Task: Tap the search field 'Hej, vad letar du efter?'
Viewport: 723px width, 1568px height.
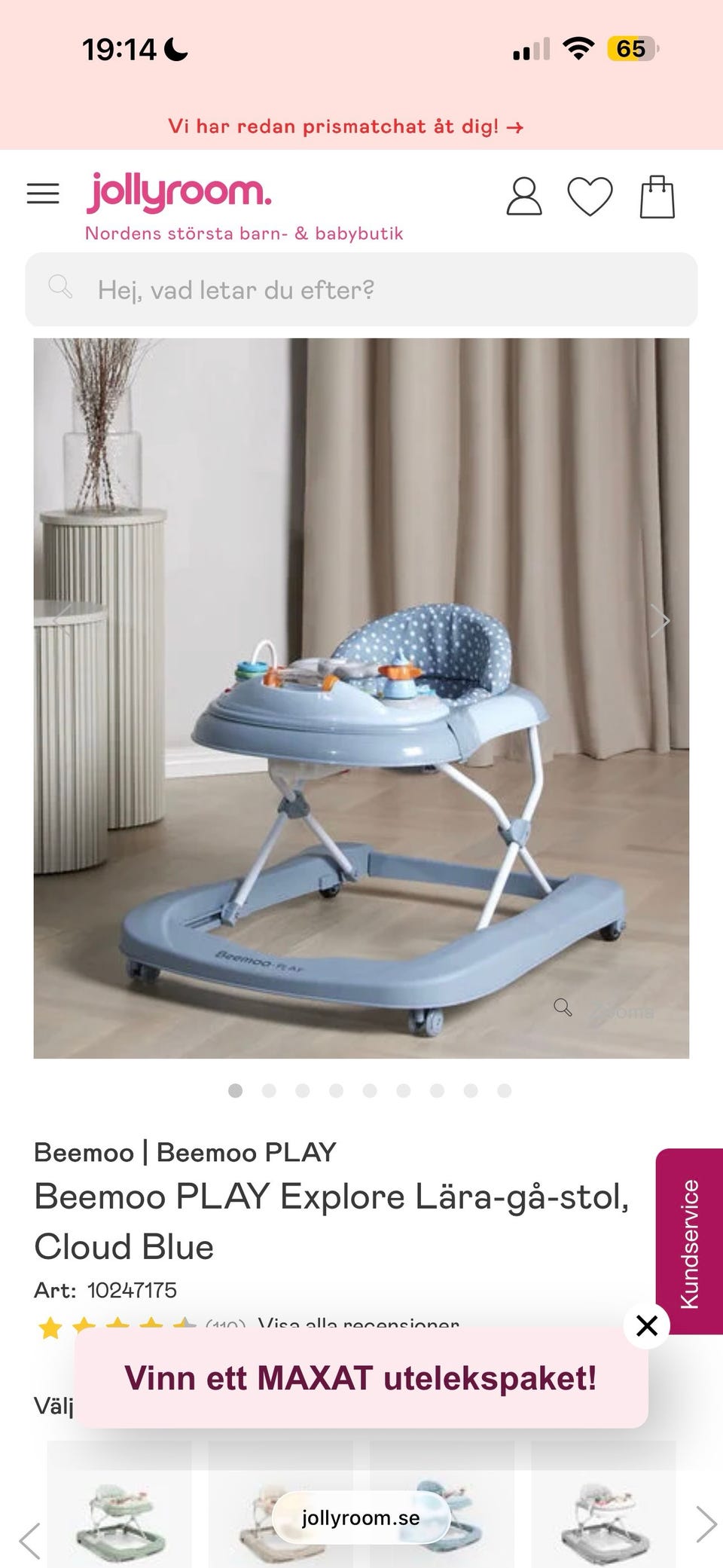Action: point(361,289)
